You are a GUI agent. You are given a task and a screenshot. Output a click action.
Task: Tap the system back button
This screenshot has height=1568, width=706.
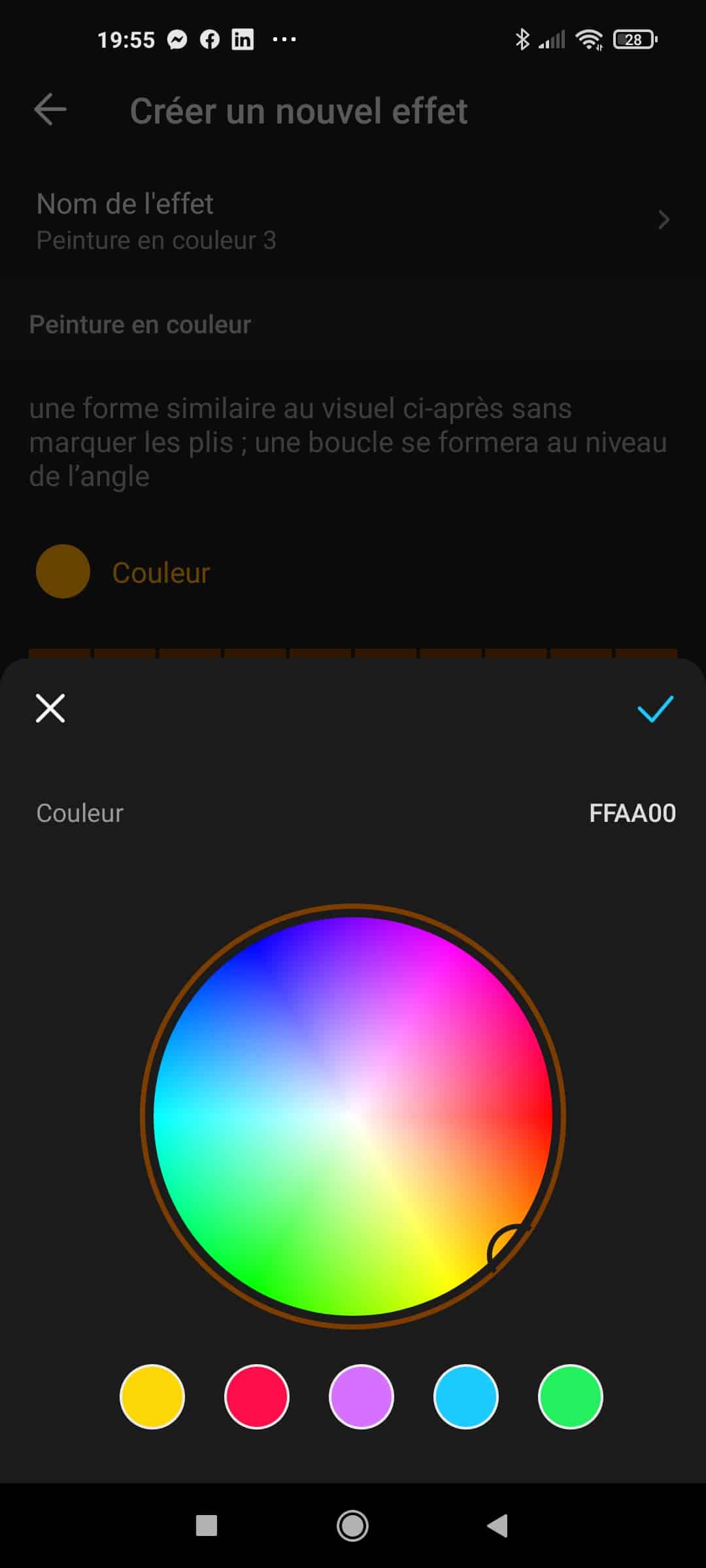497,1526
